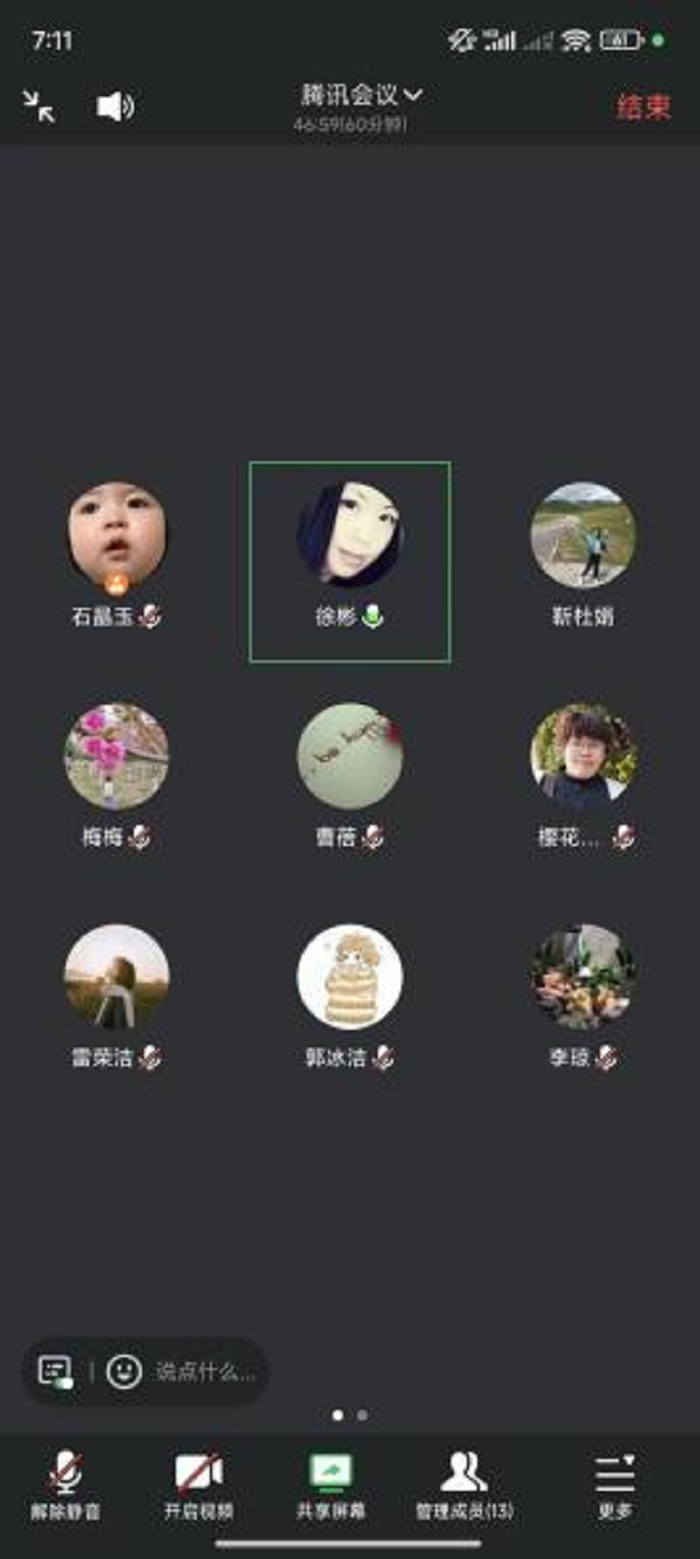Image resolution: width=700 pixels, height=1559 pixels.
Task: Open the chat message panel icon
Action: (x=55, y=1371)
